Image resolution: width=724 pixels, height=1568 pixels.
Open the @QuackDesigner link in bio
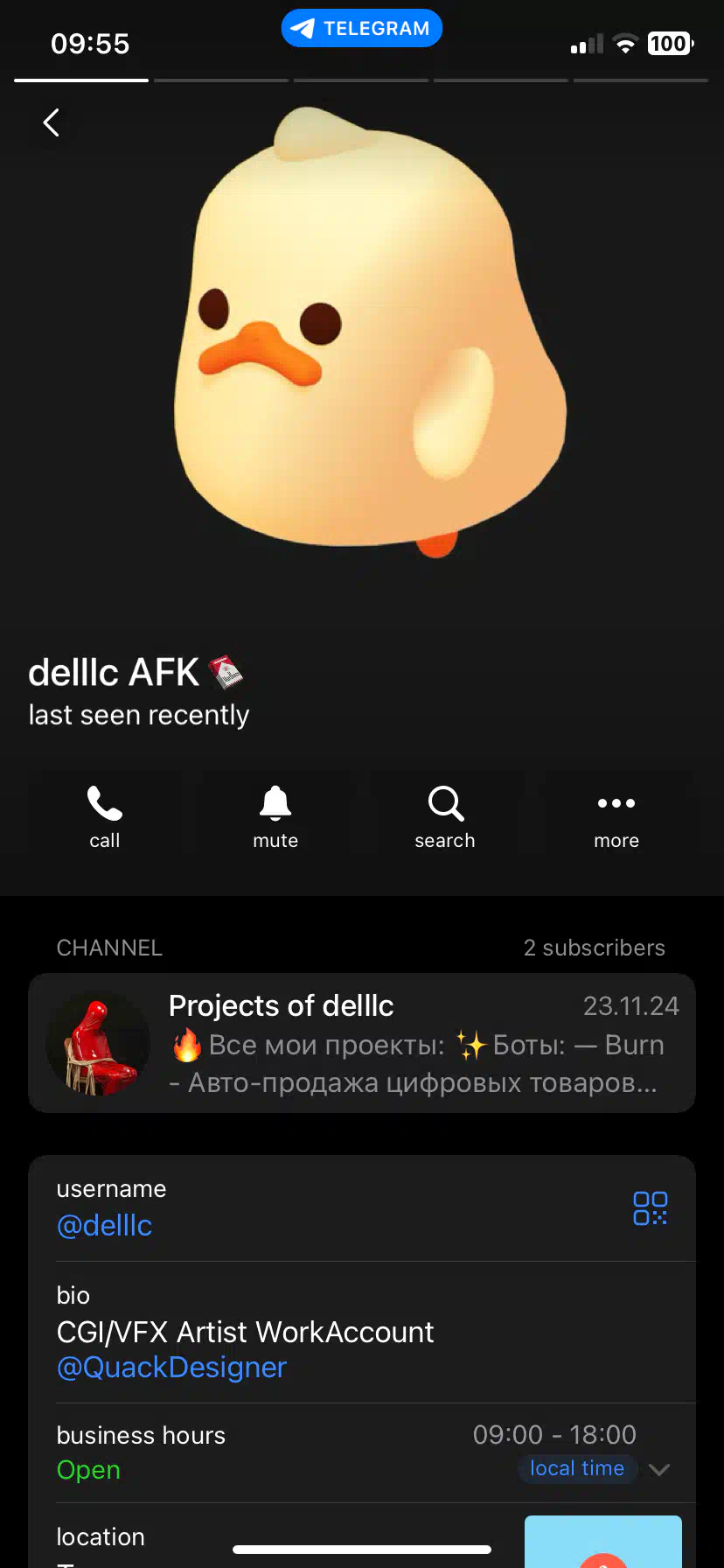click(171, 1368)
